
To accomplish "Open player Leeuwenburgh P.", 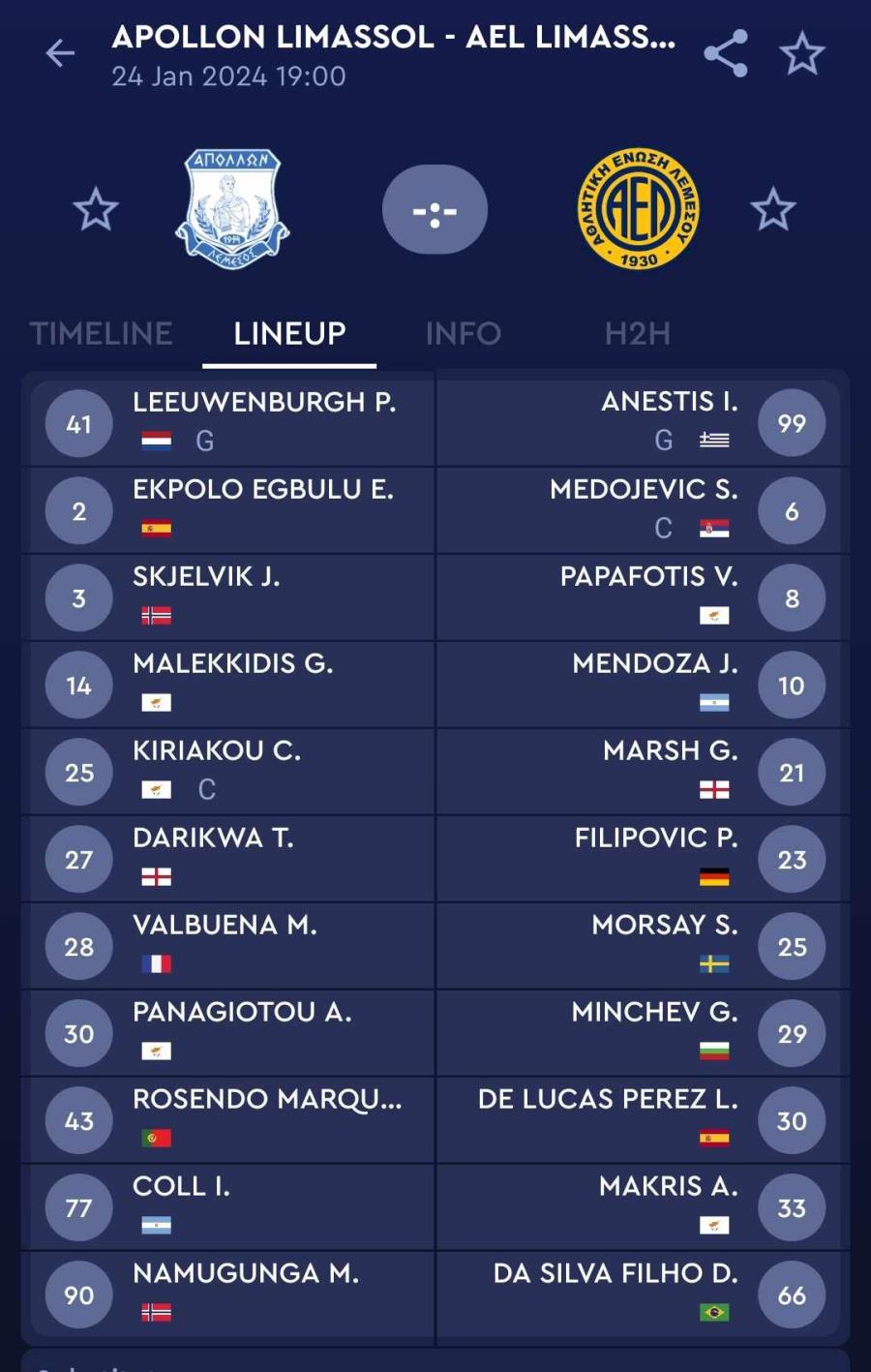I will coord(263,403).
